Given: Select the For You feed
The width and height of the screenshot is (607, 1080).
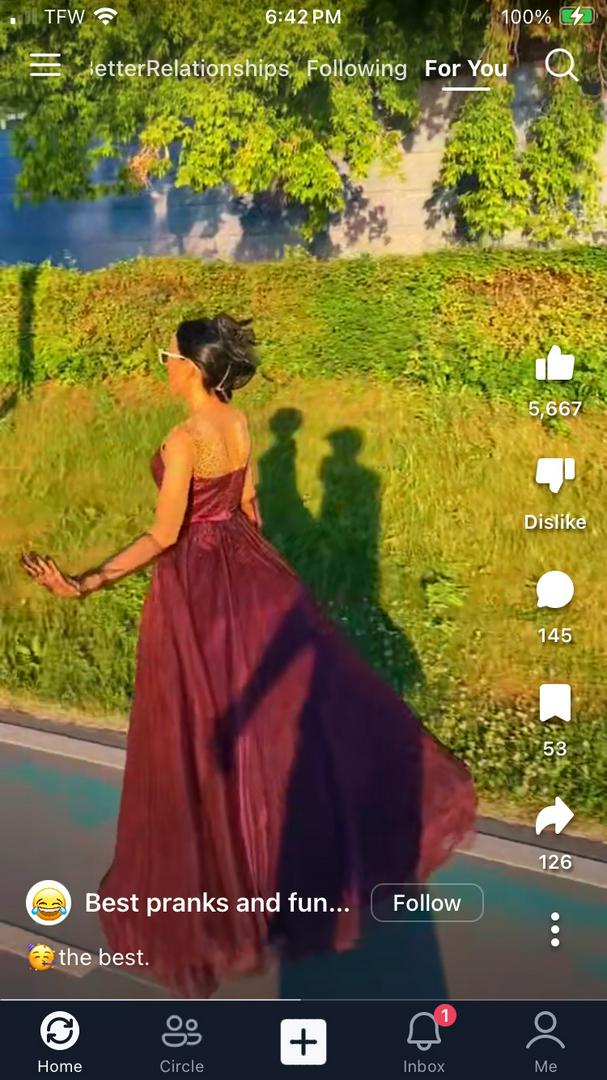Looking at the screenshot, I should pyautogui.click(x=466, y=69).
